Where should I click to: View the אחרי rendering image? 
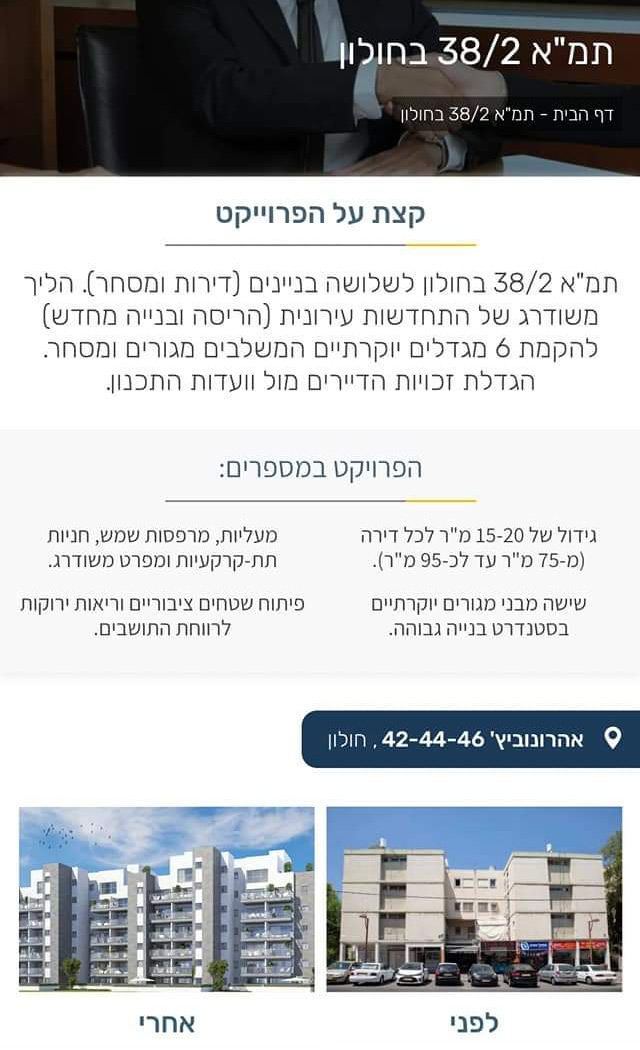pos(166,898)
